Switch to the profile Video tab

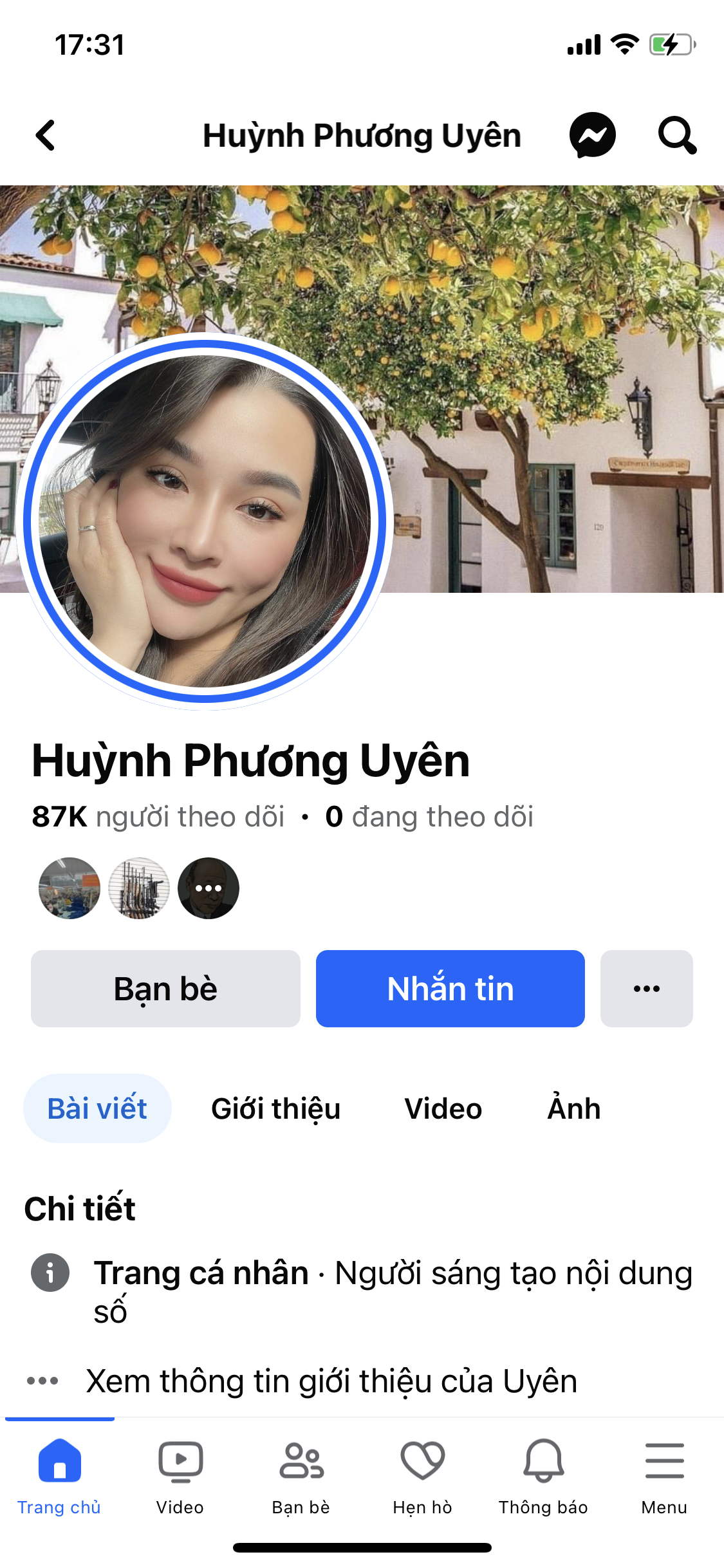click(x=443, y=1108)
